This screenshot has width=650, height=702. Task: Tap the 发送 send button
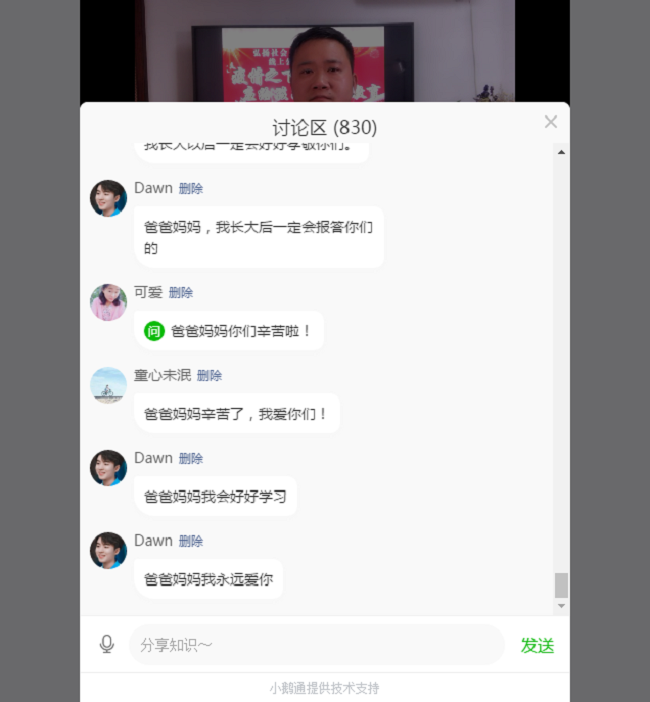coord(537,646)
